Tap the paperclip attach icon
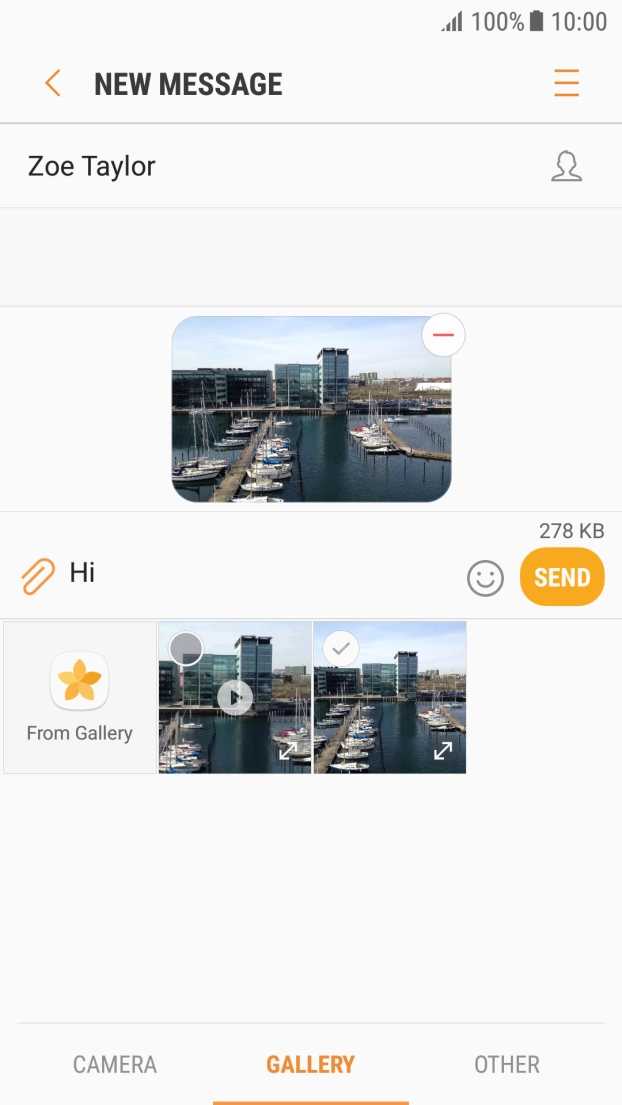Screen dimensions: 622x1105 37,576
